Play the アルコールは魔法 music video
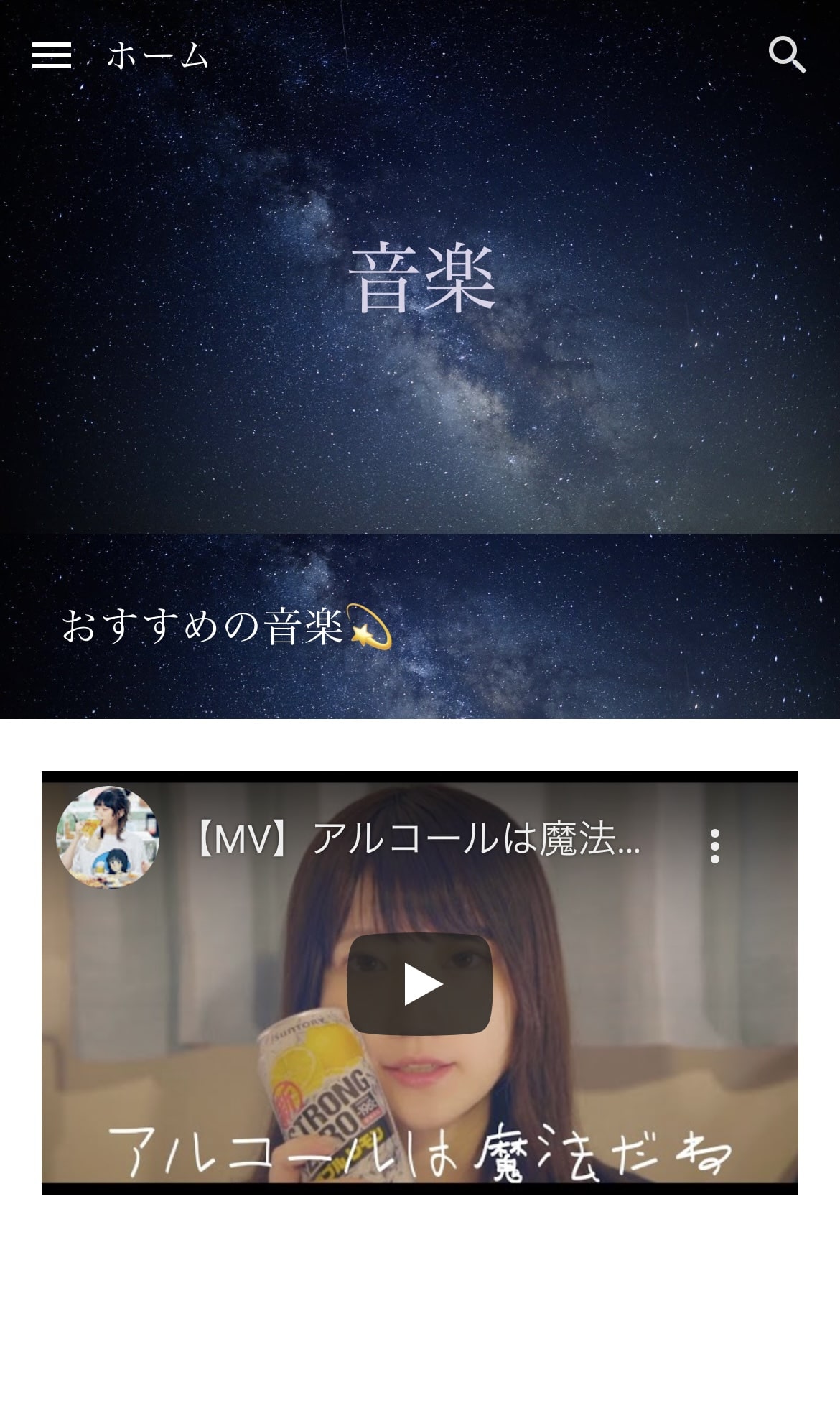 [x=420, y=984]
